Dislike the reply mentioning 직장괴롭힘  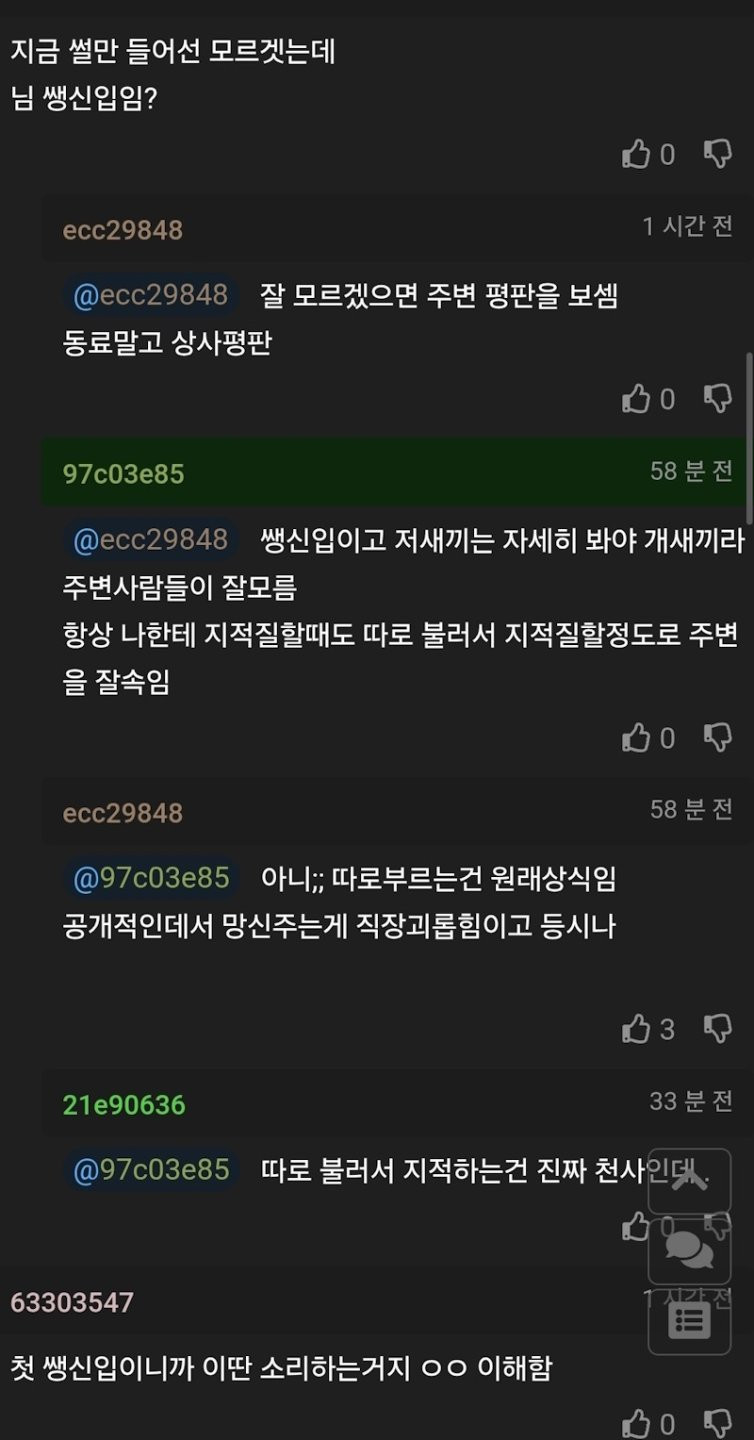(x=718, y=1028)
